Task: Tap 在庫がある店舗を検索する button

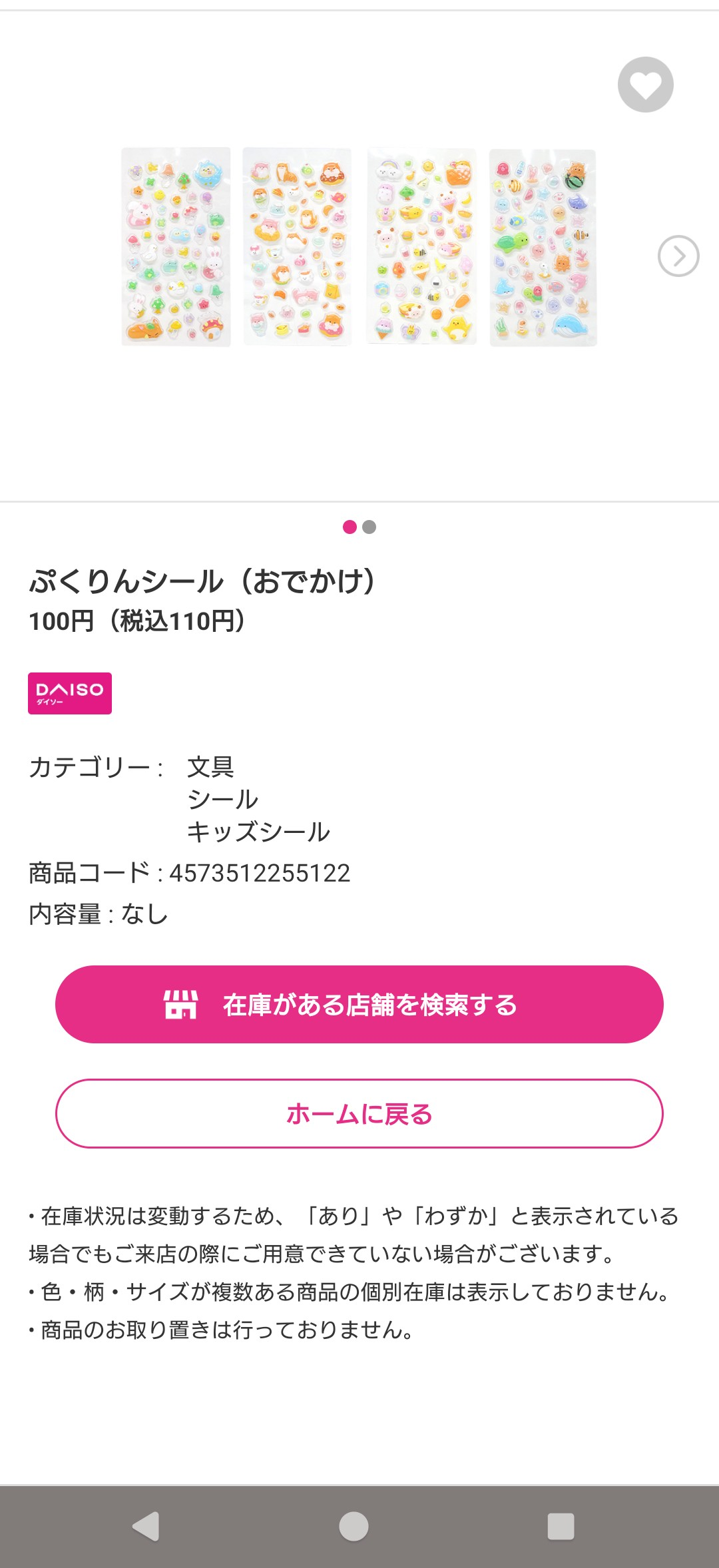Action: (x=359, y=1004)
